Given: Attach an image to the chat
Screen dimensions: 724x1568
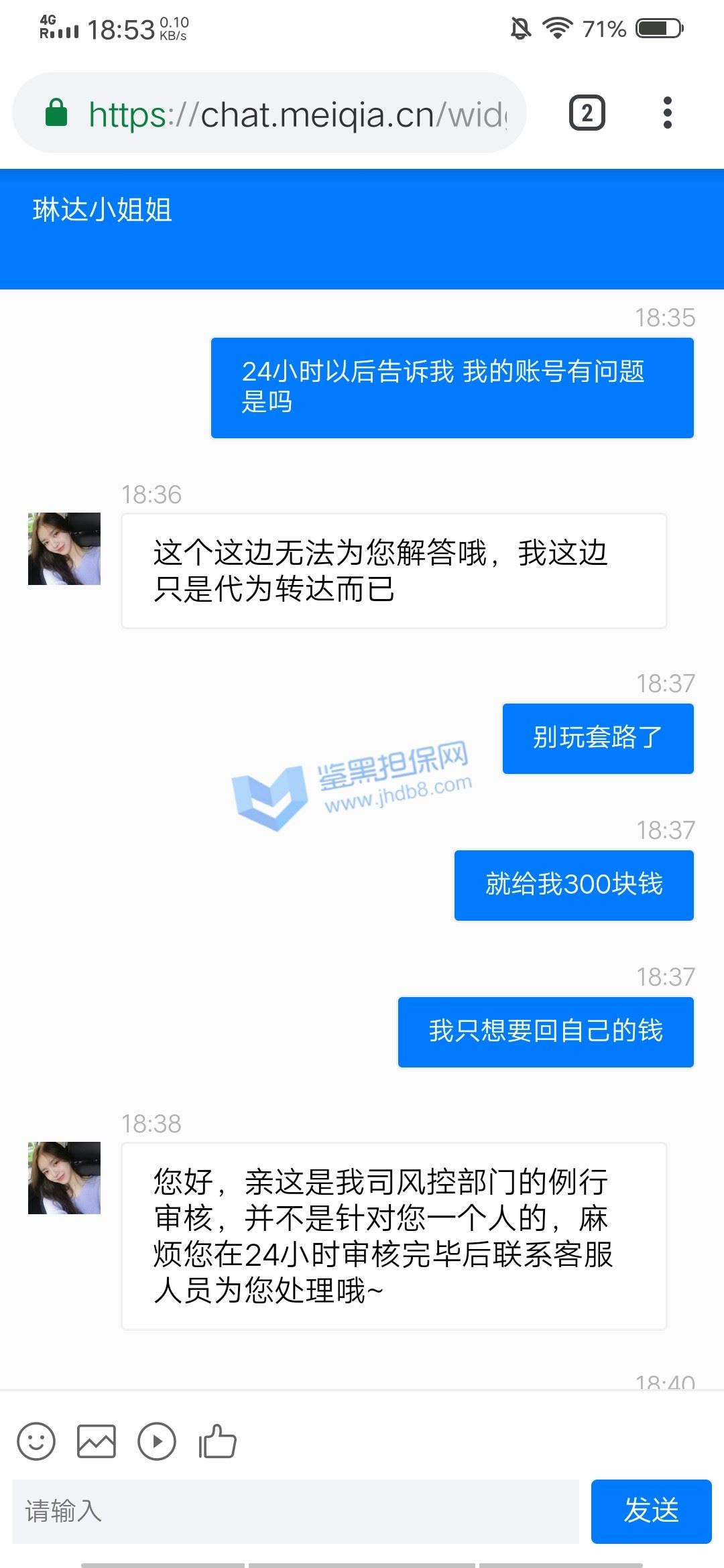Looking at the screenshot, I should (x=97, y=1441).
